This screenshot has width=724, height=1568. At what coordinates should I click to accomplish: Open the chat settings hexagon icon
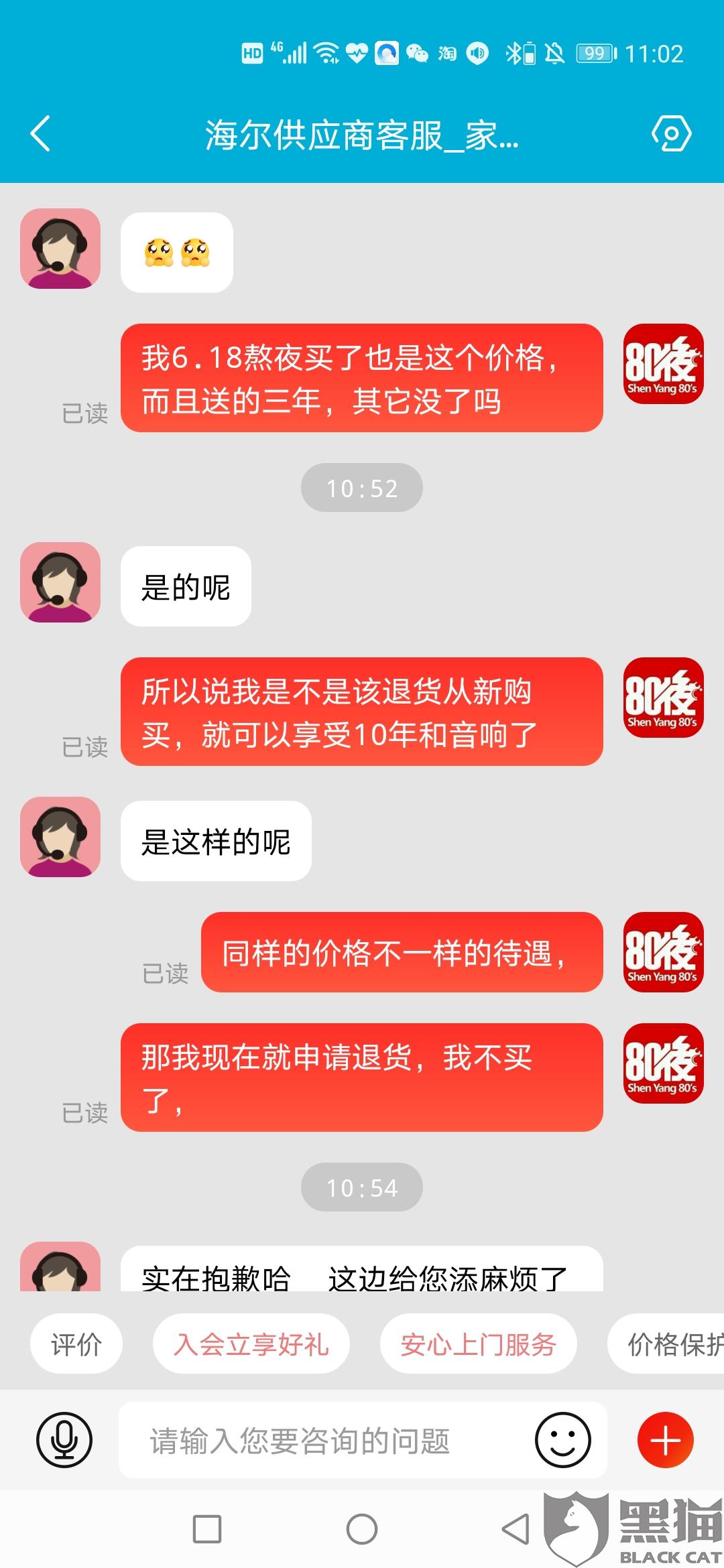(671, 133)
